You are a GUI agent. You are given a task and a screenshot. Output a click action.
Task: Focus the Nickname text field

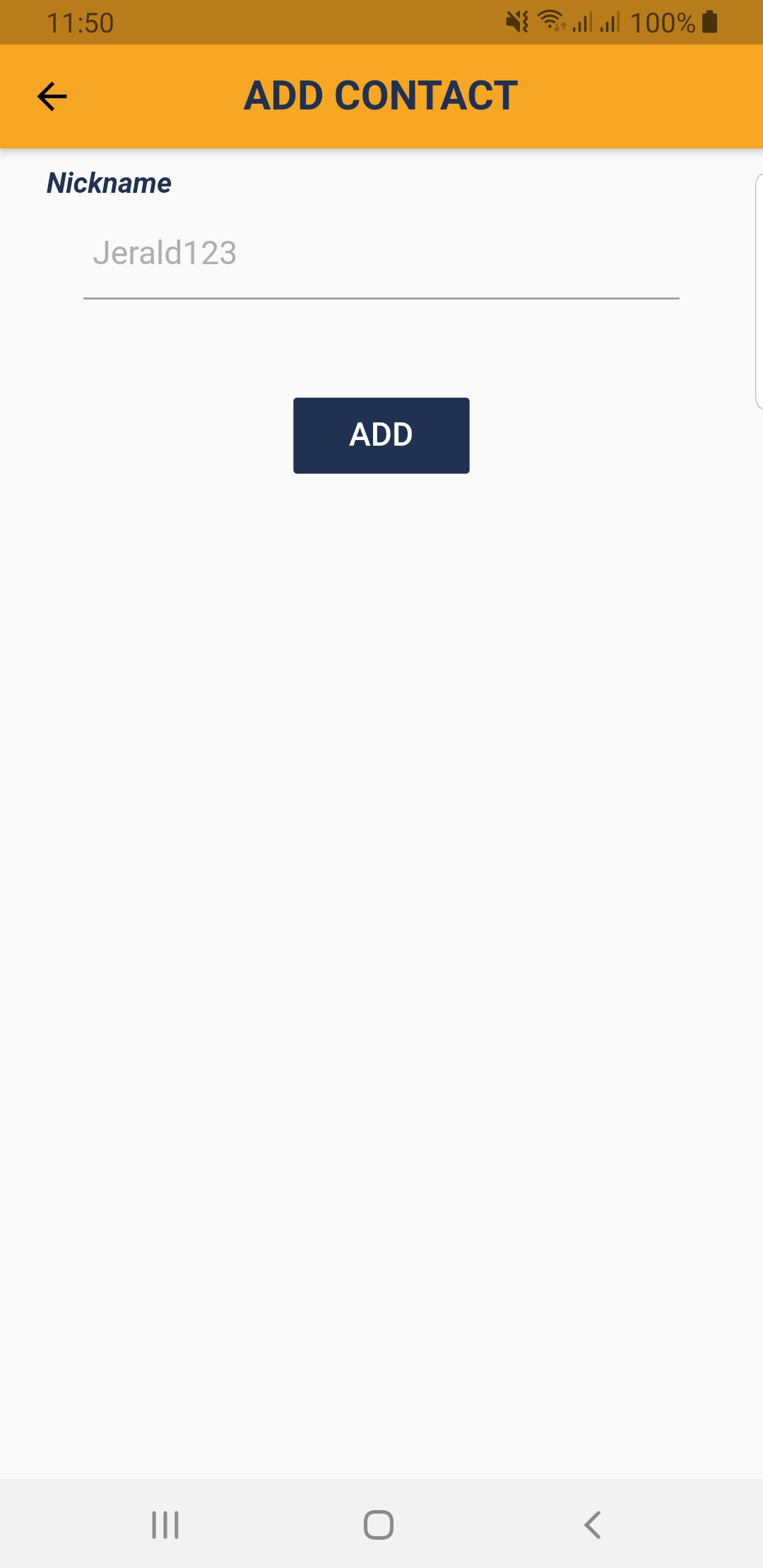pos(381,254)
